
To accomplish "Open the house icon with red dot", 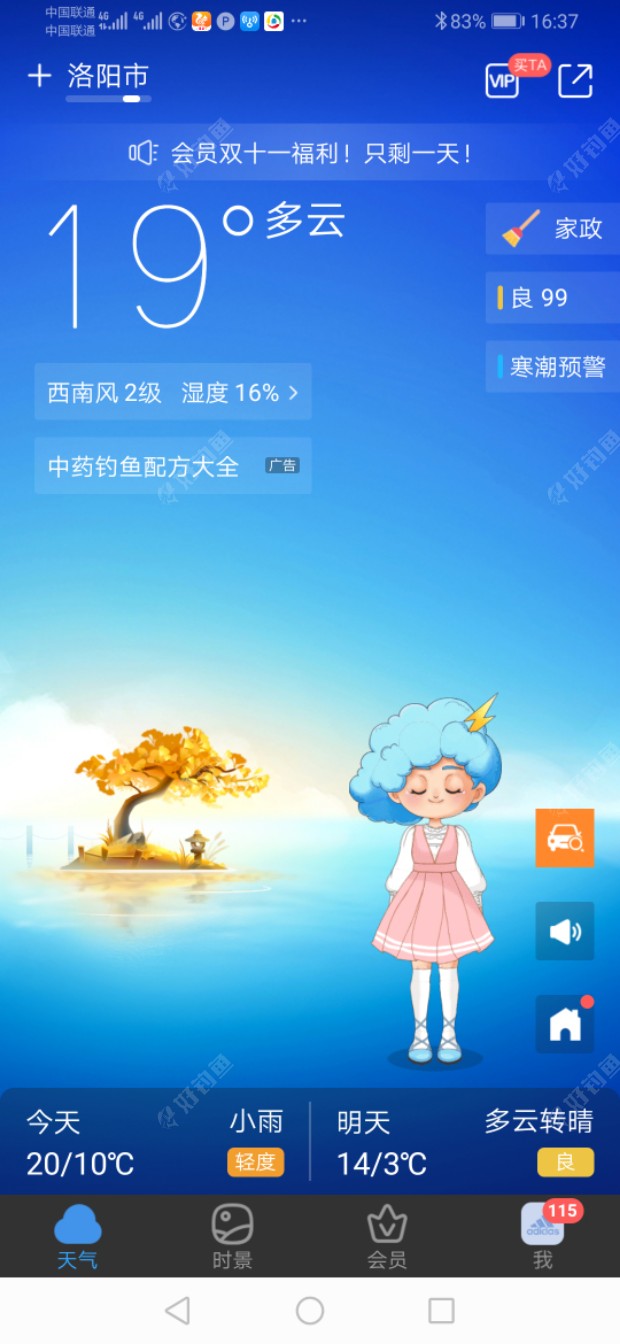I will click(x=565, y=1023).
